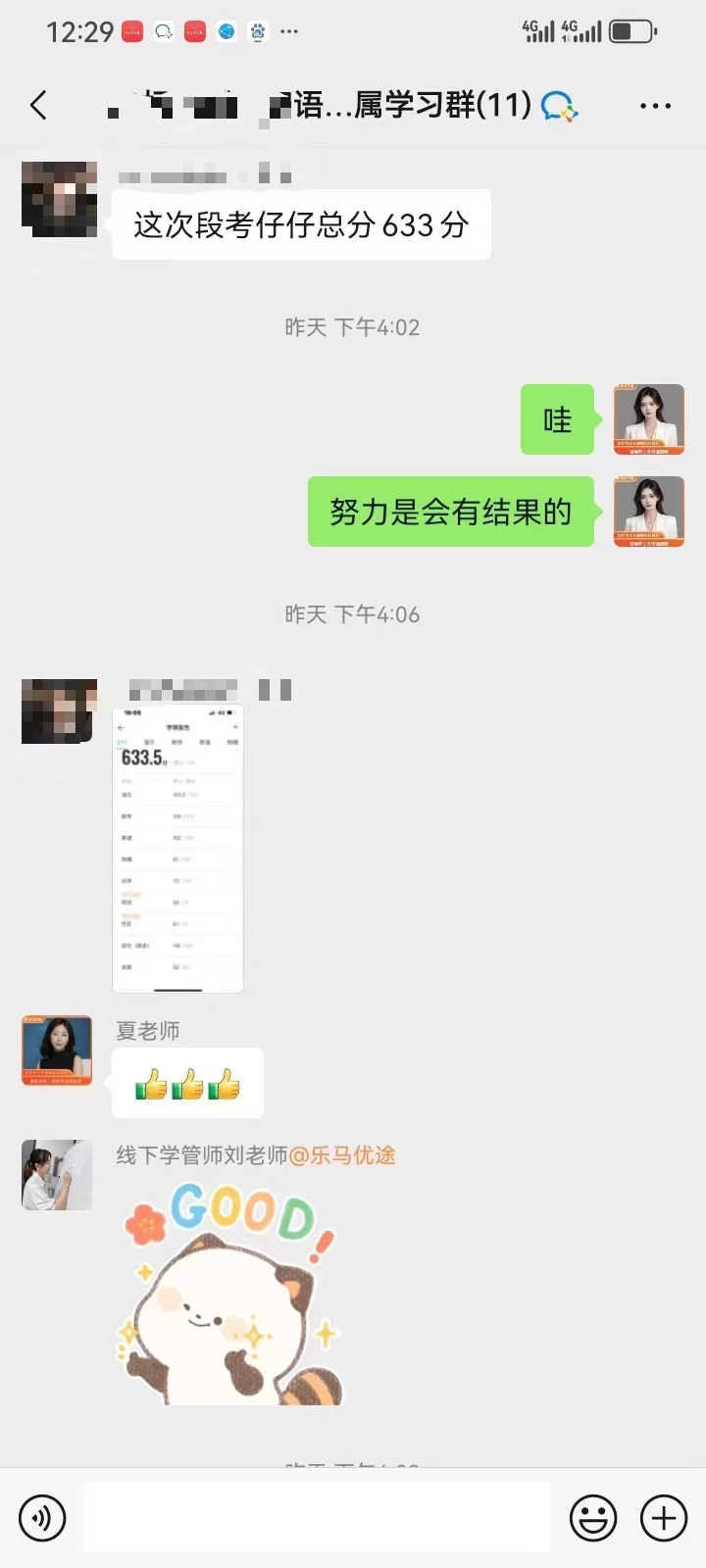Viewport: 706px width, 1568px height.
Task: Open the group chat overflow menu
Action: tap(655, 106)
